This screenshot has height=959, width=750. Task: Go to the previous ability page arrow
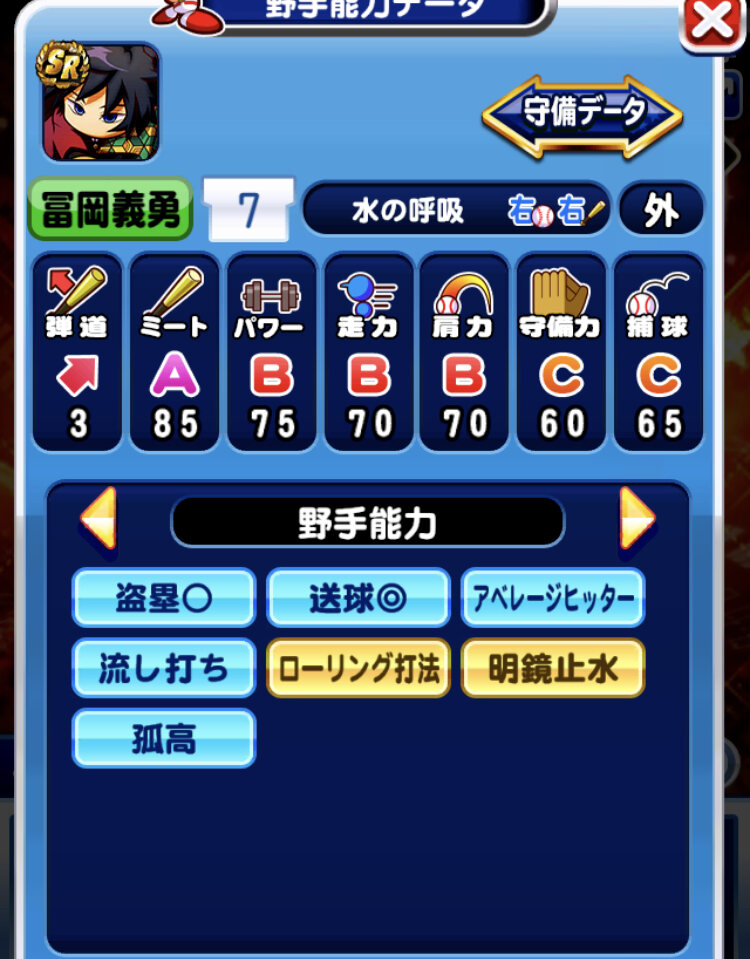(x=98, y=518)
